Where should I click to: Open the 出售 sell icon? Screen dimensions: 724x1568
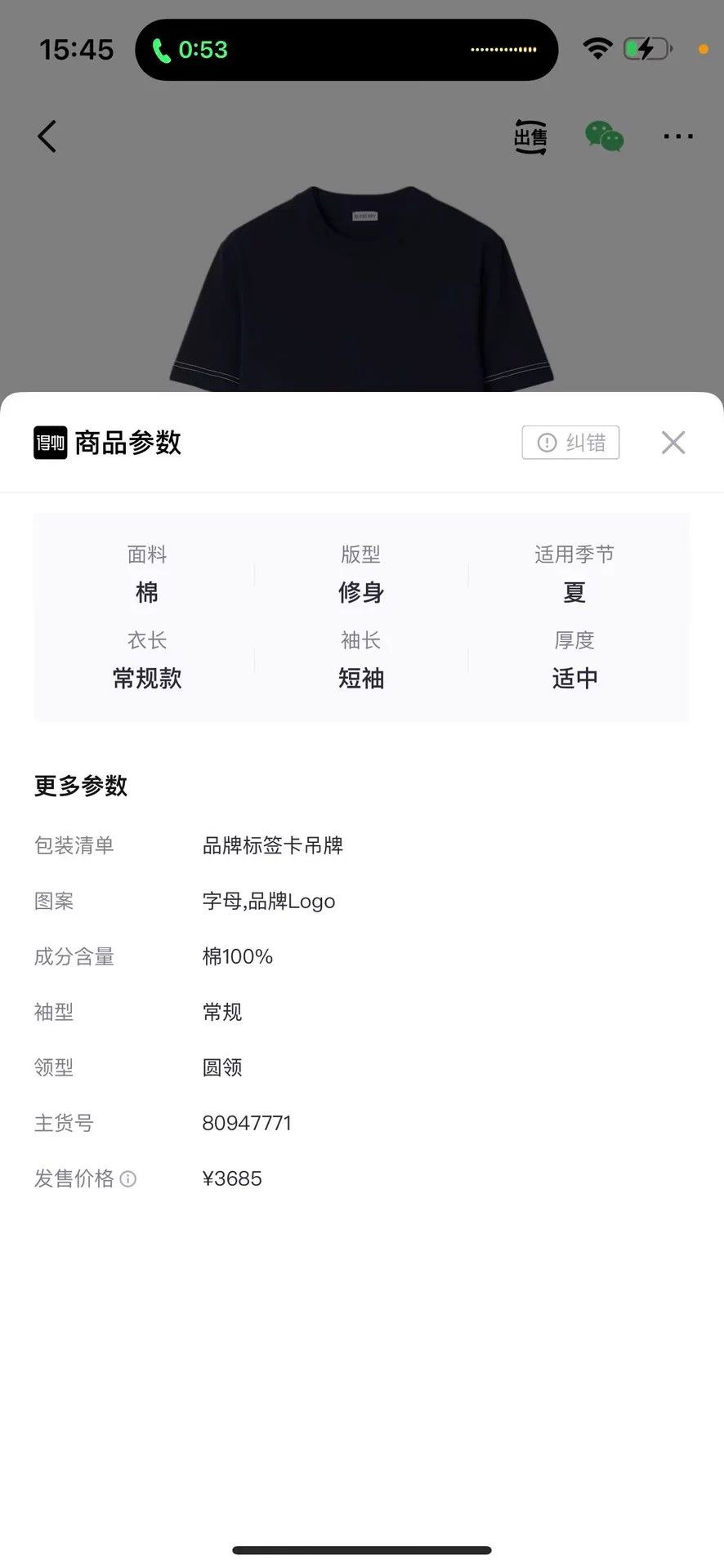coord(530,136)
